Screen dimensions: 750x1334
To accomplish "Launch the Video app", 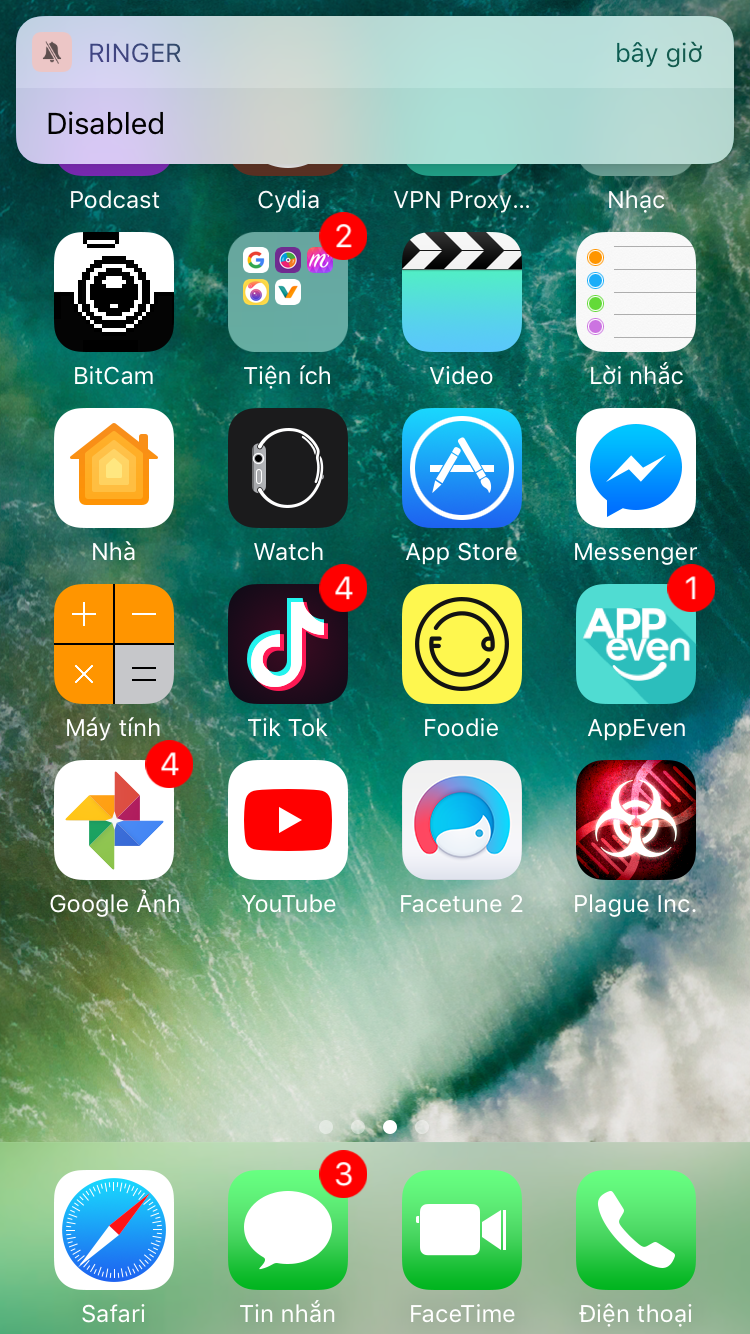I will (462, 292).
